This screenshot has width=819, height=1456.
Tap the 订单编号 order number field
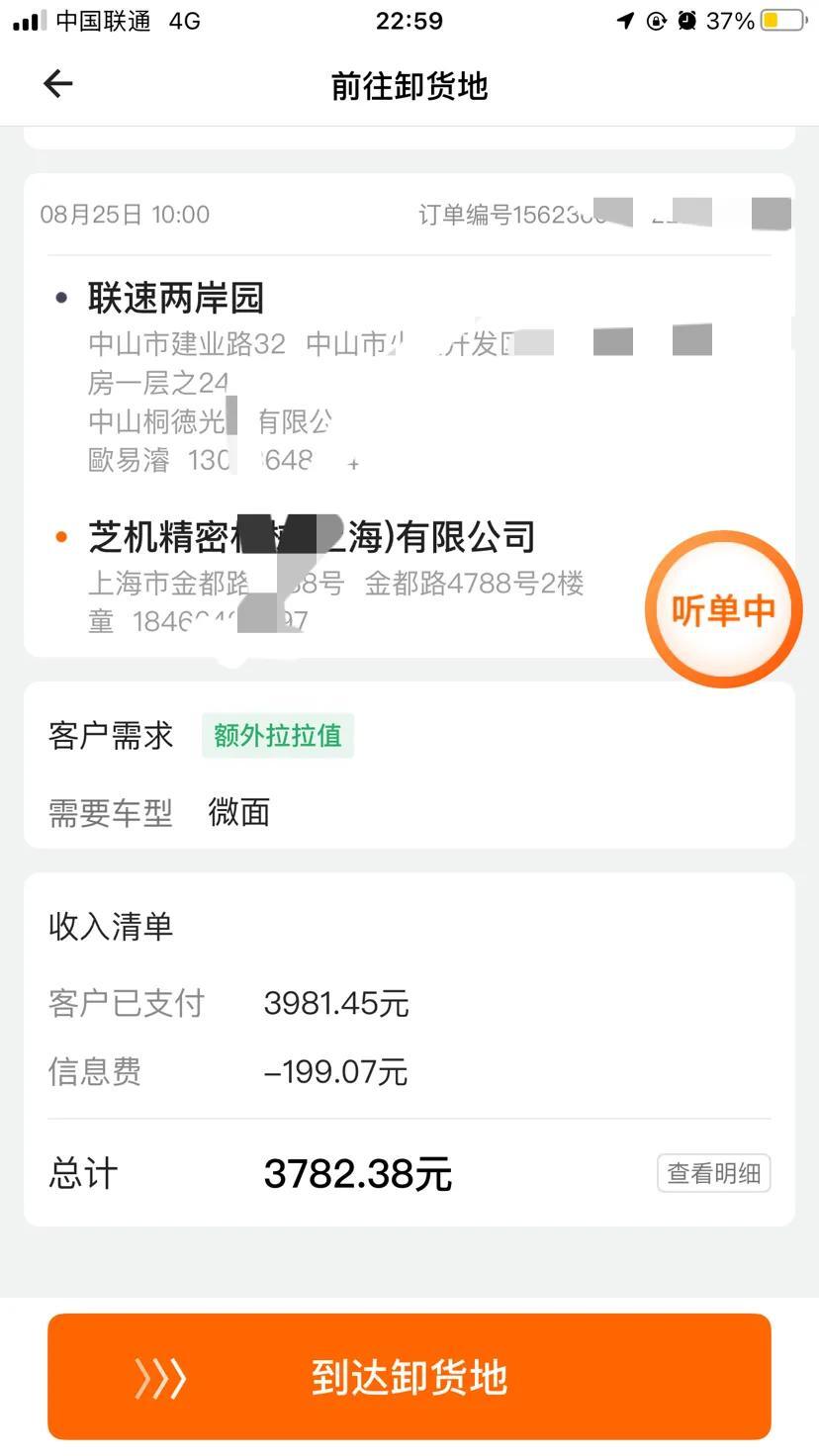[534, 214]
